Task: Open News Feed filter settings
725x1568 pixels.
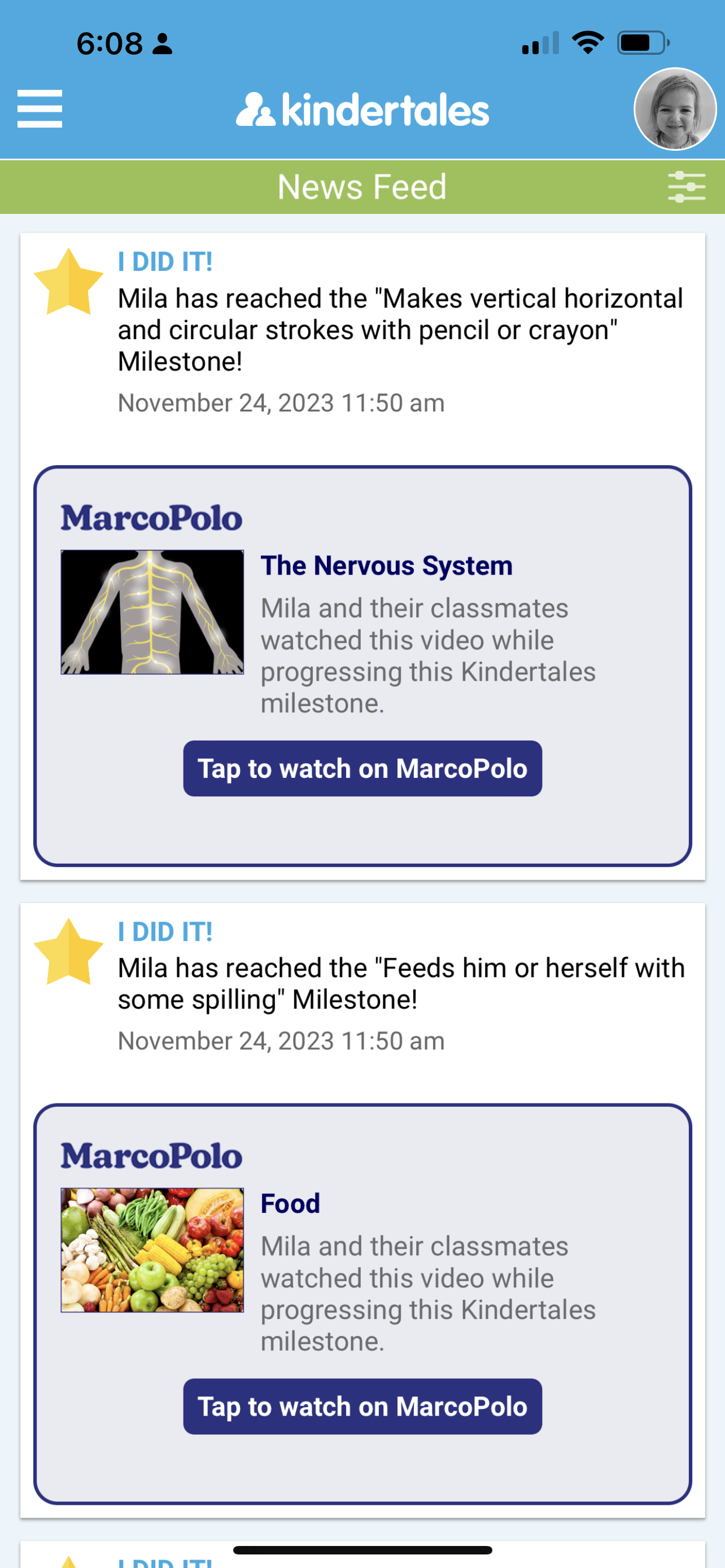Action: pyautogui.click(x=686, y=187)
